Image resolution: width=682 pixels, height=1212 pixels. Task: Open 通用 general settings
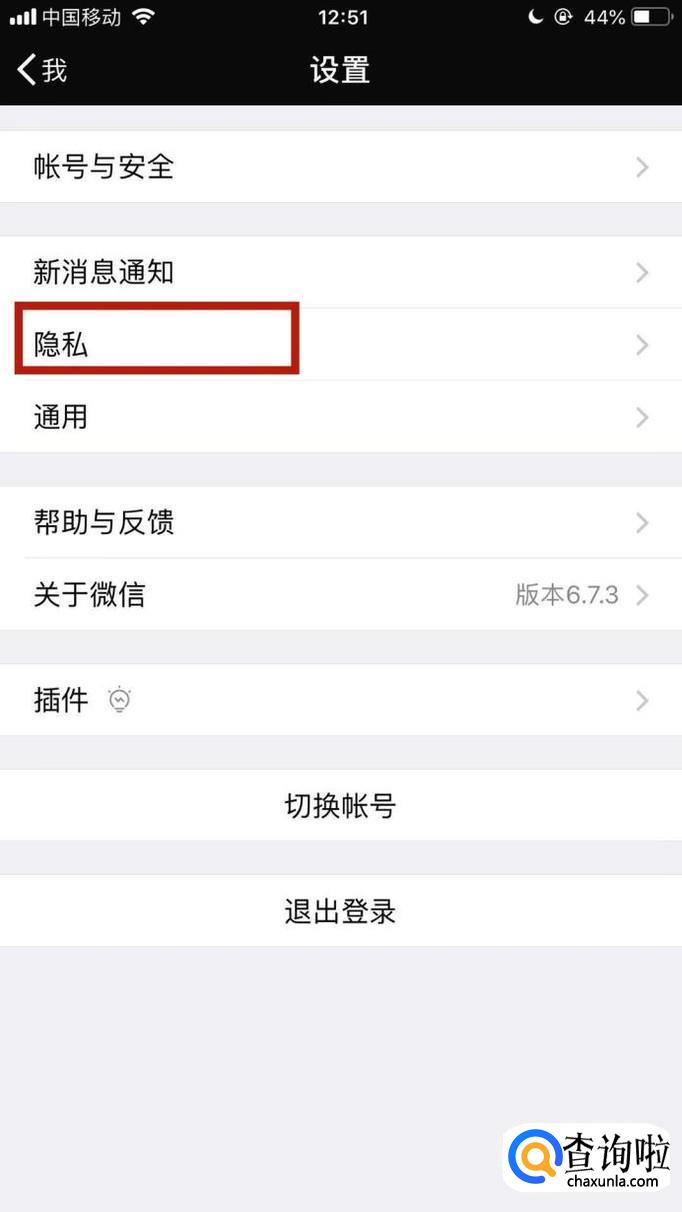[341, 416]
